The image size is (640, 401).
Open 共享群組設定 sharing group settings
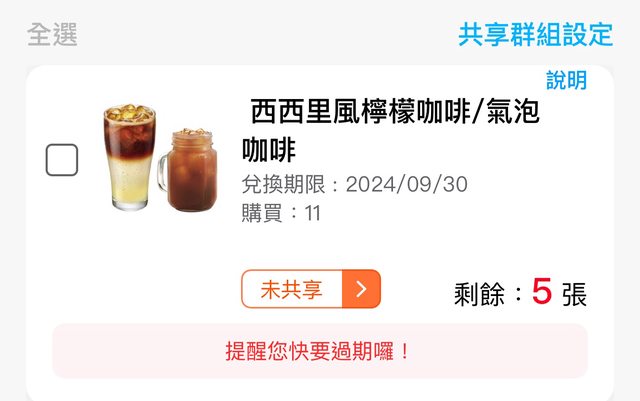[535, 34]
